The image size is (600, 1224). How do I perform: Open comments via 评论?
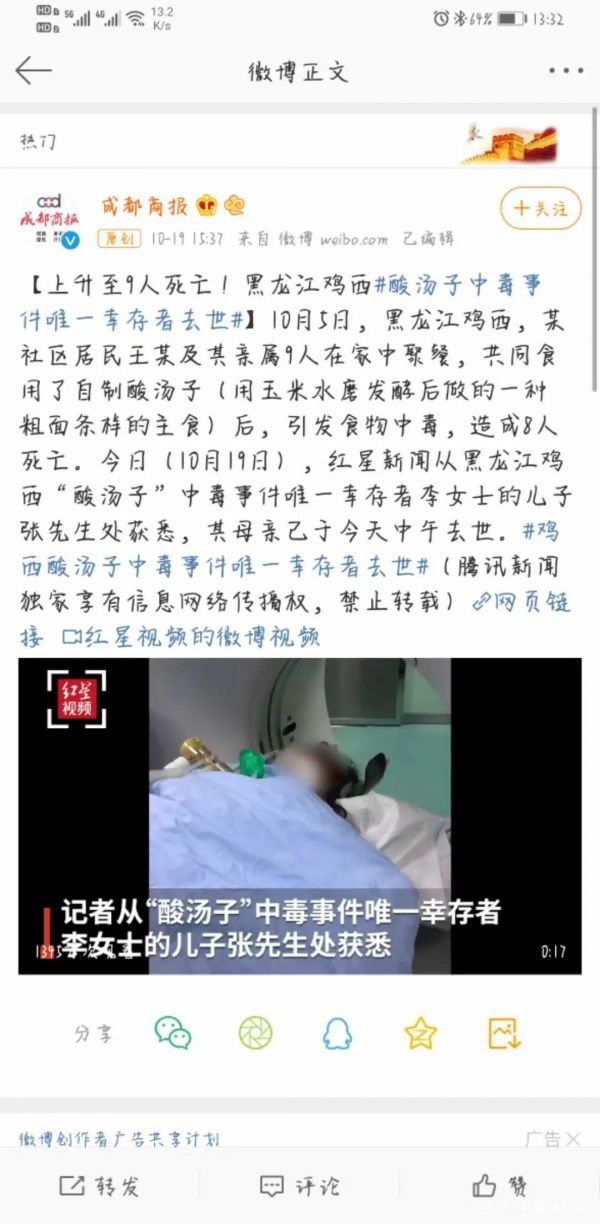coord(299,1186)
